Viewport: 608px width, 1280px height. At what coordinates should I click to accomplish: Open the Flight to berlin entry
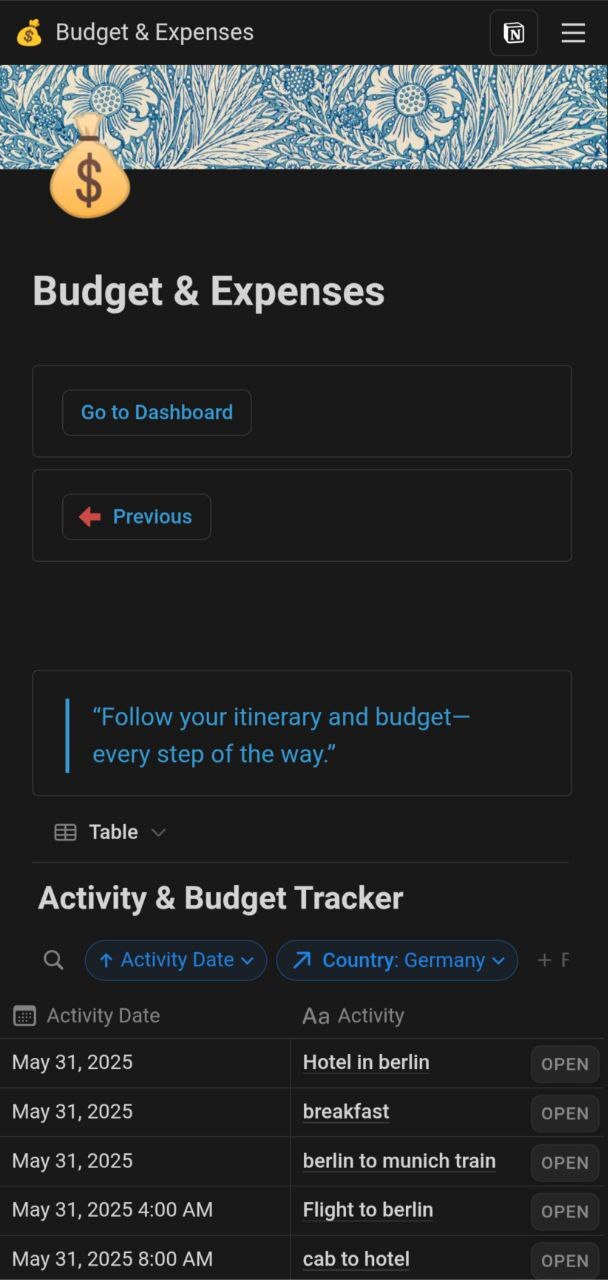(564, 1211)
